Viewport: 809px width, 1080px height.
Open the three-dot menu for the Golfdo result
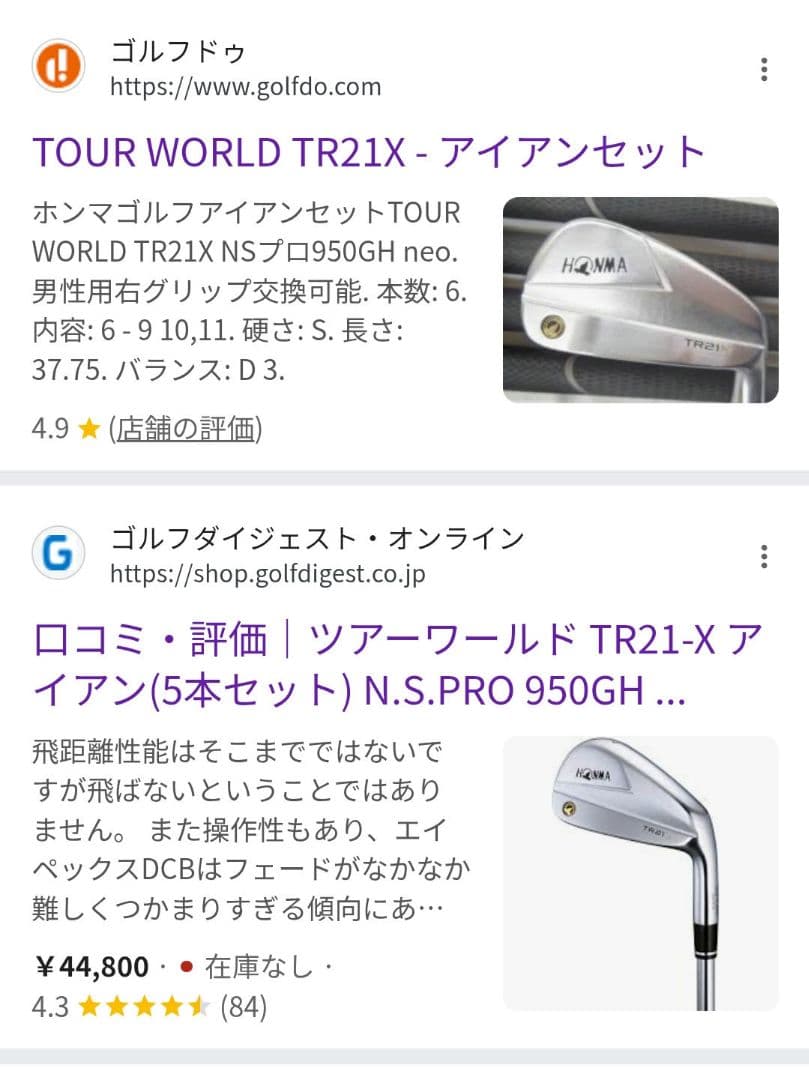(764, 68)
